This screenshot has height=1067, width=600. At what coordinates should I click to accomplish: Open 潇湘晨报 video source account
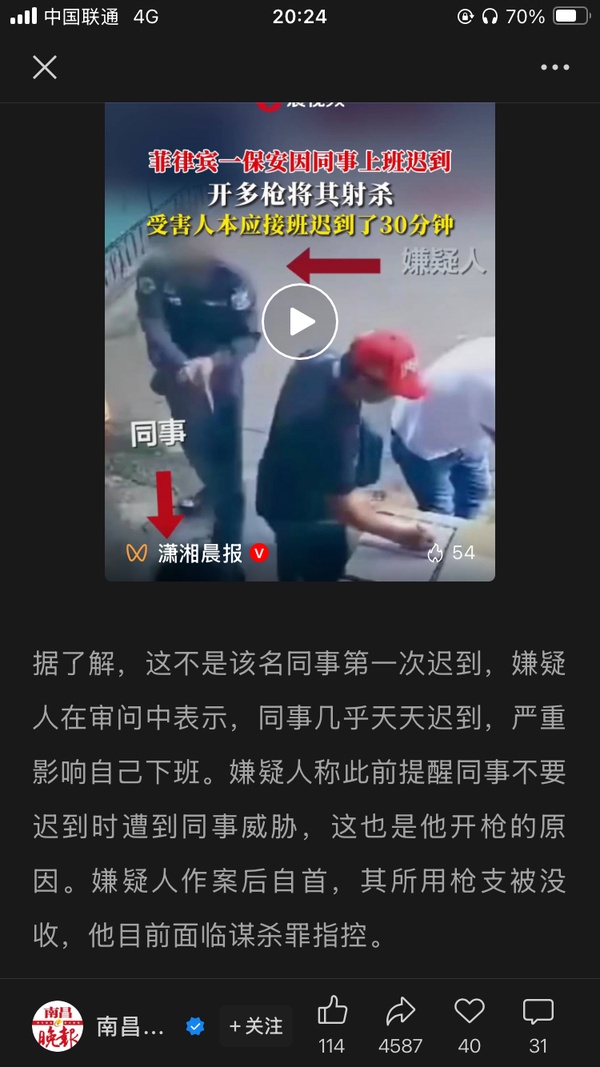tap(198, 552)
